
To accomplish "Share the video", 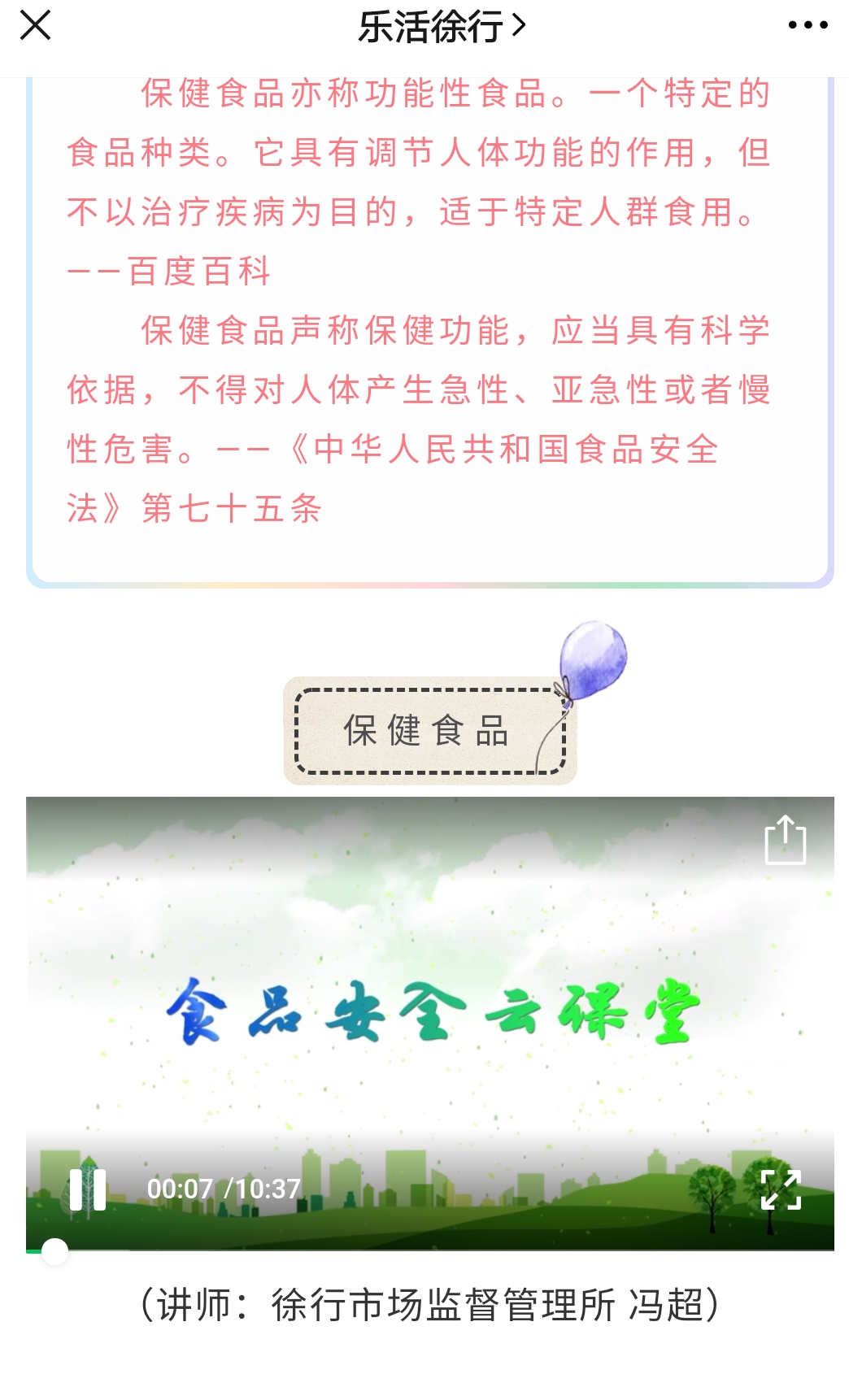I will pos(785,840).
